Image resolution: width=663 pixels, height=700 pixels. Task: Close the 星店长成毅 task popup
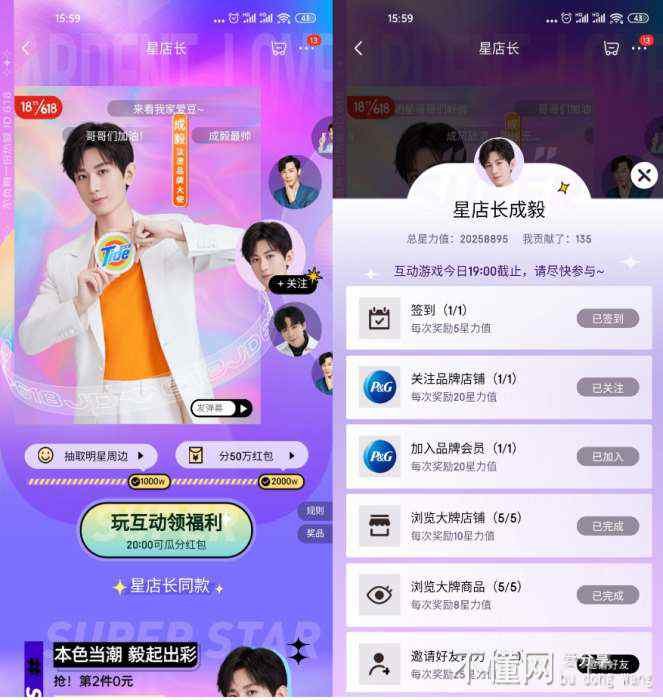coord(644,175)
